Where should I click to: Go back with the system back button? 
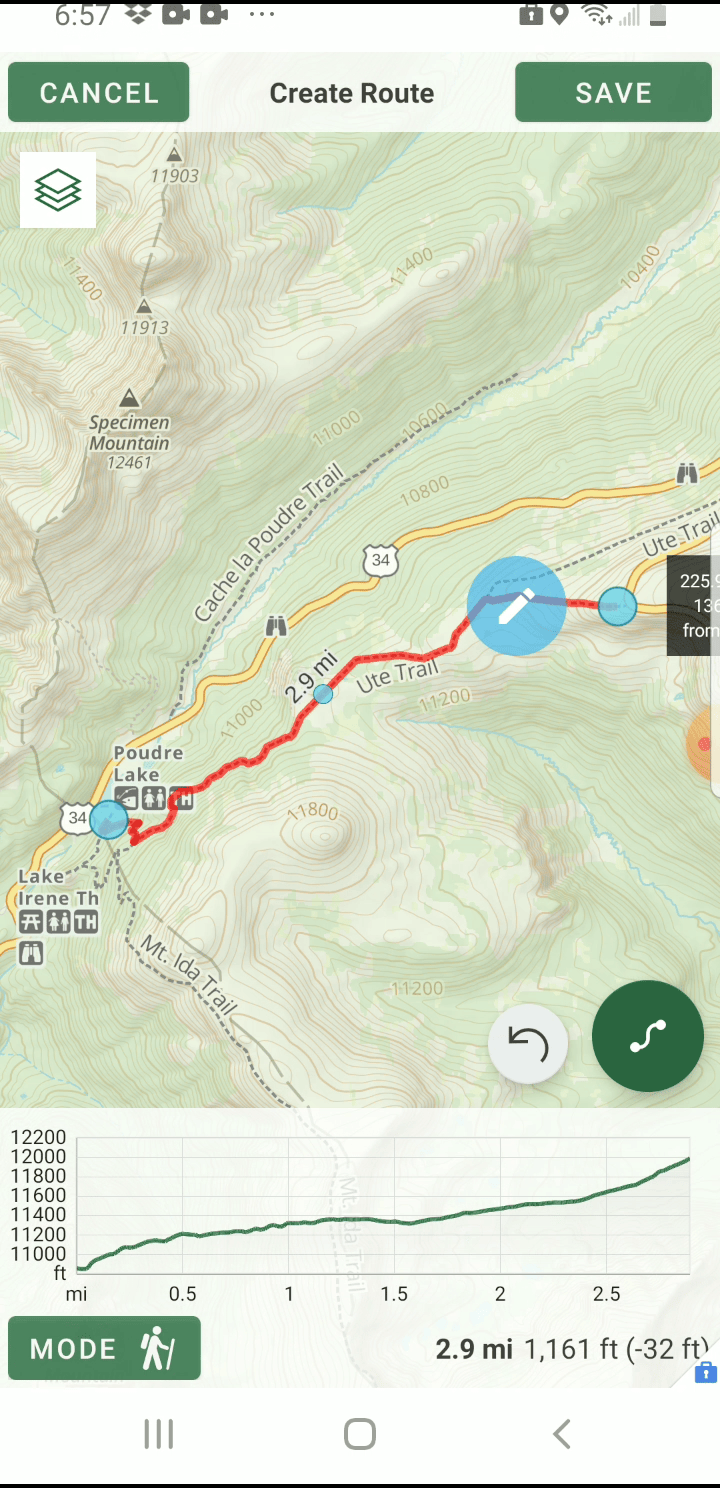point(561,1434)
